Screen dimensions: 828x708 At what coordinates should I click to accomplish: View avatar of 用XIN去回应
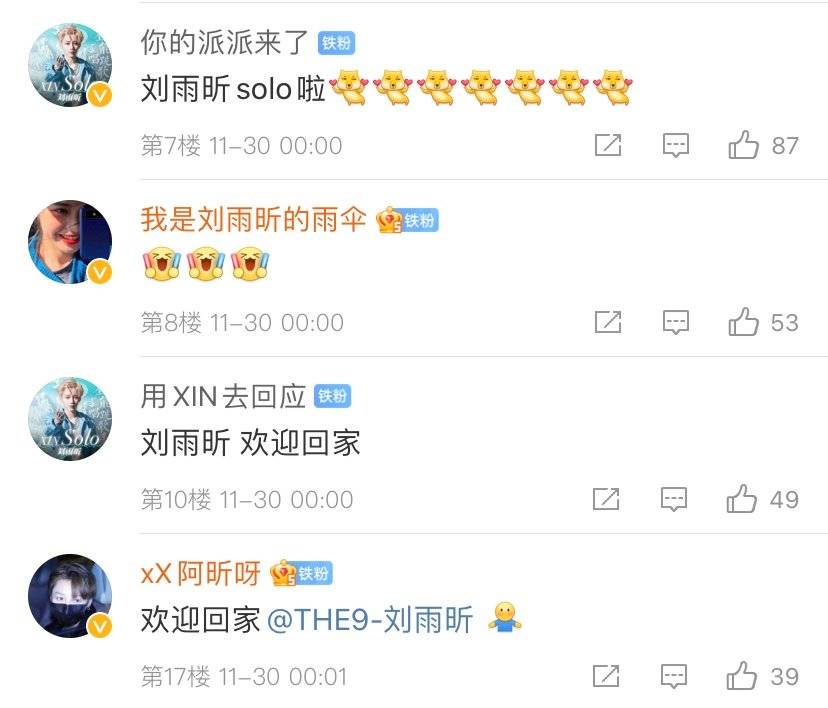point(69,418)
